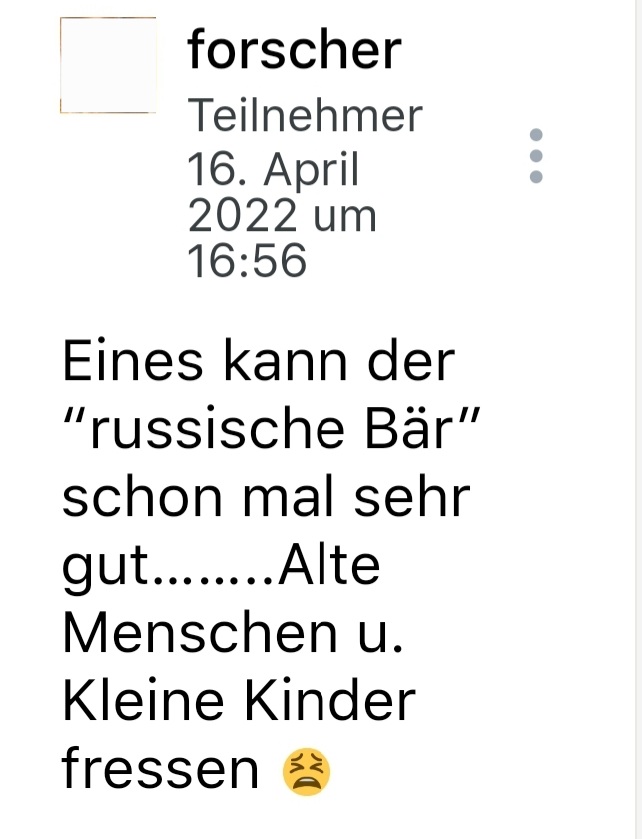Open the overflow menu on forscher's post
The image size is (642, 839).
(536, 156)
